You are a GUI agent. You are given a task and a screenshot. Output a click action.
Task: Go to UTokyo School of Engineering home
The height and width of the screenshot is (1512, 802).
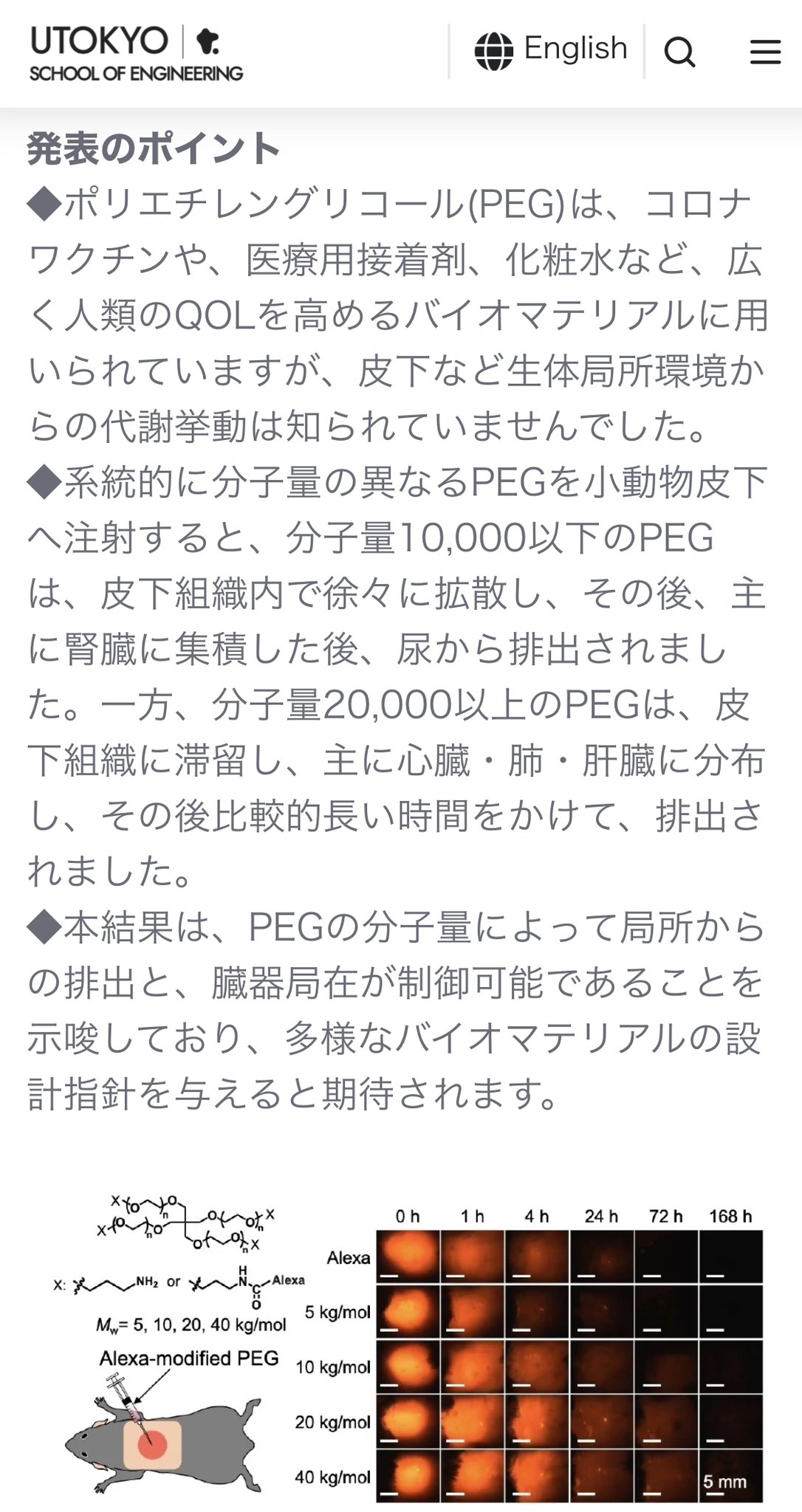pyautogui.click(x=136, y=53)
